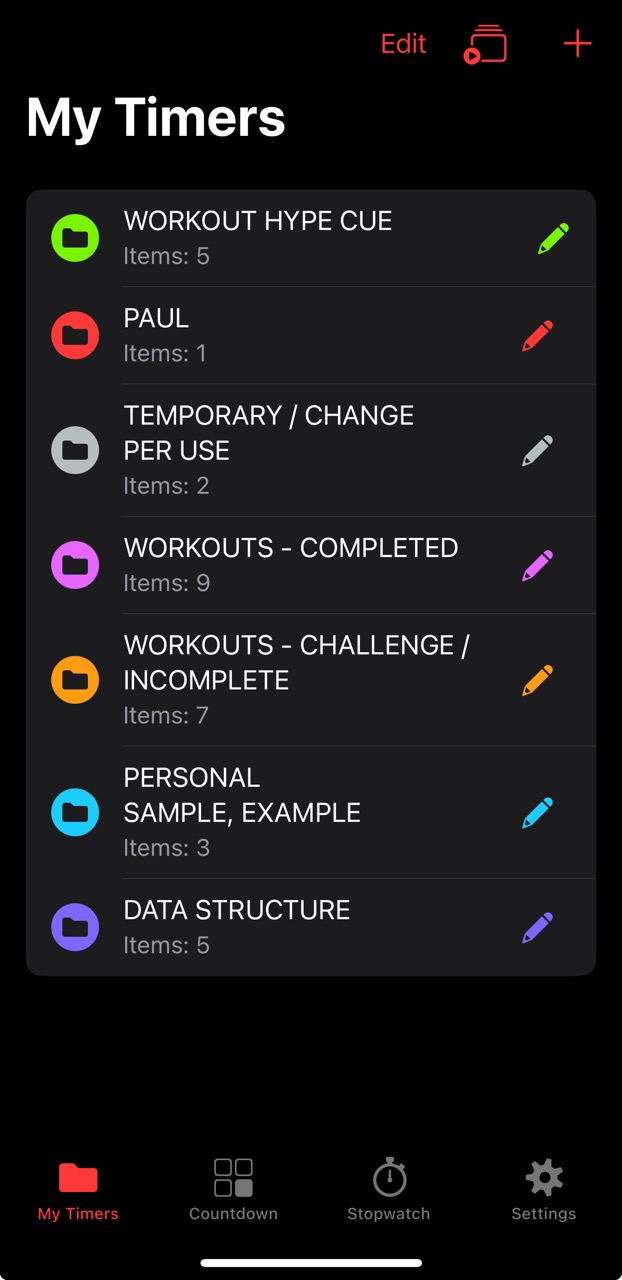Open the WORKOUTS - COMPLETED folder
This screenshot has height=1280, width=622.
tap(290, 564)
